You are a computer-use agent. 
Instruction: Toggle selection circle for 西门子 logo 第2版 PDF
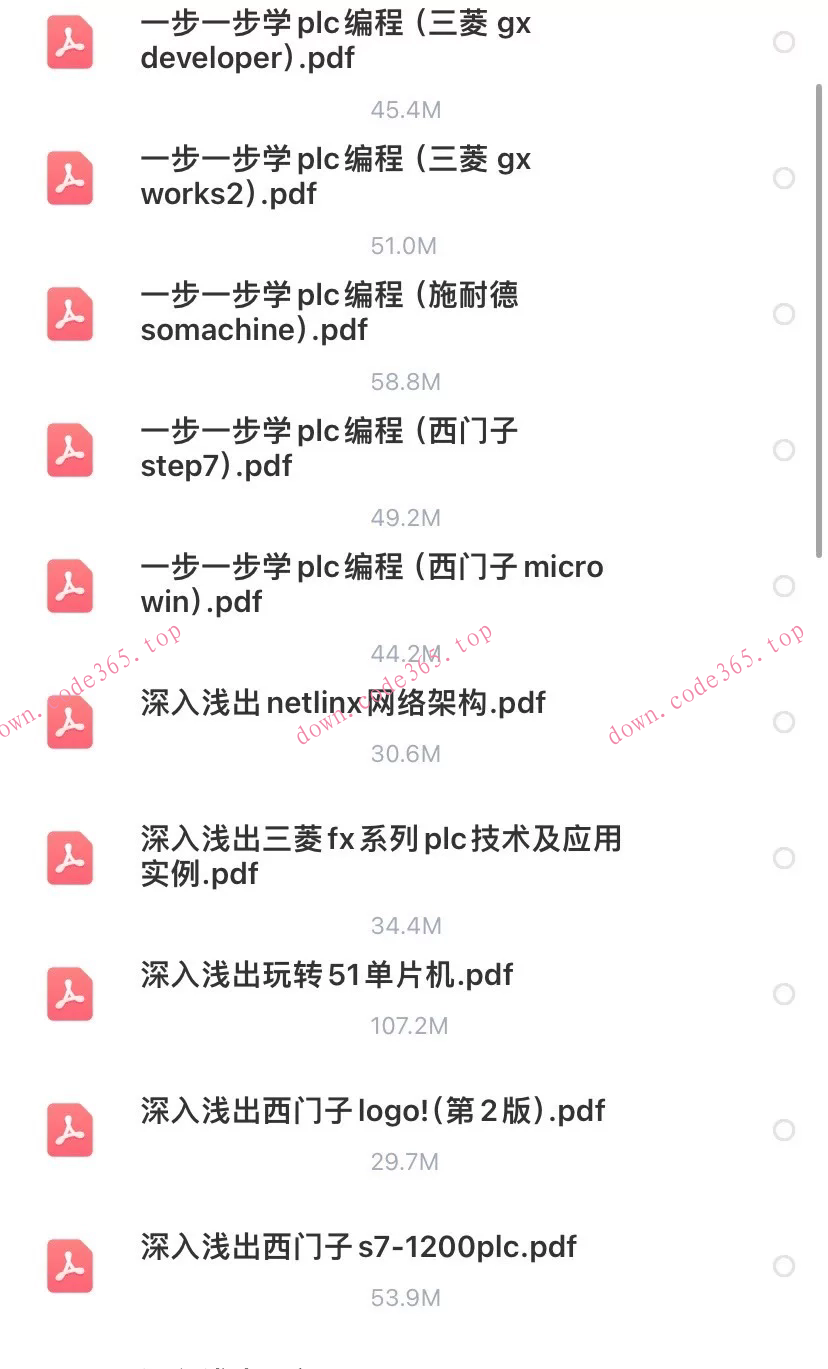pyautogui.click(x=783, y=1130)
